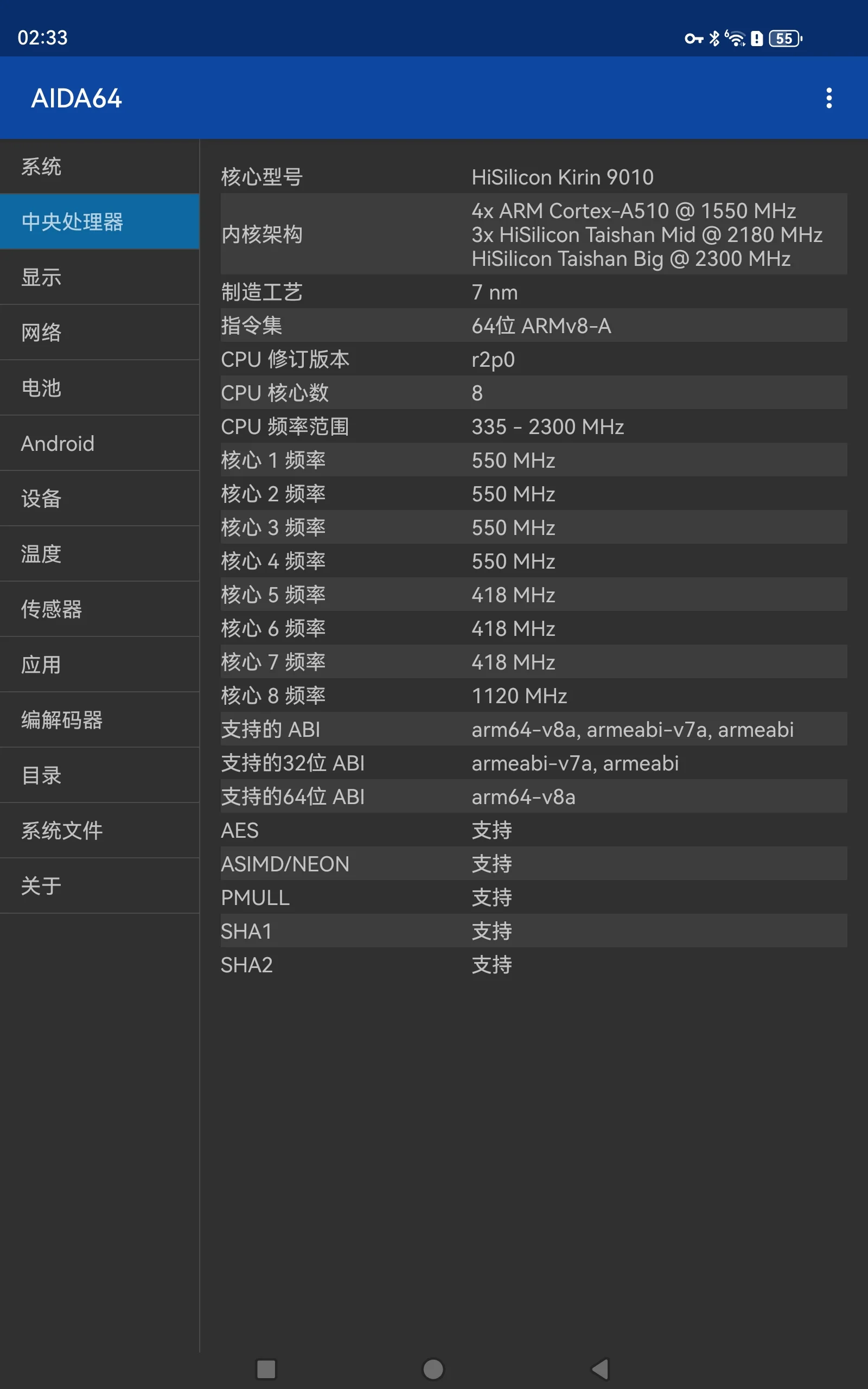Show 设备 details
This screenshot has height=1389, width=868.
pyautogui.click(x=99, y=498)
